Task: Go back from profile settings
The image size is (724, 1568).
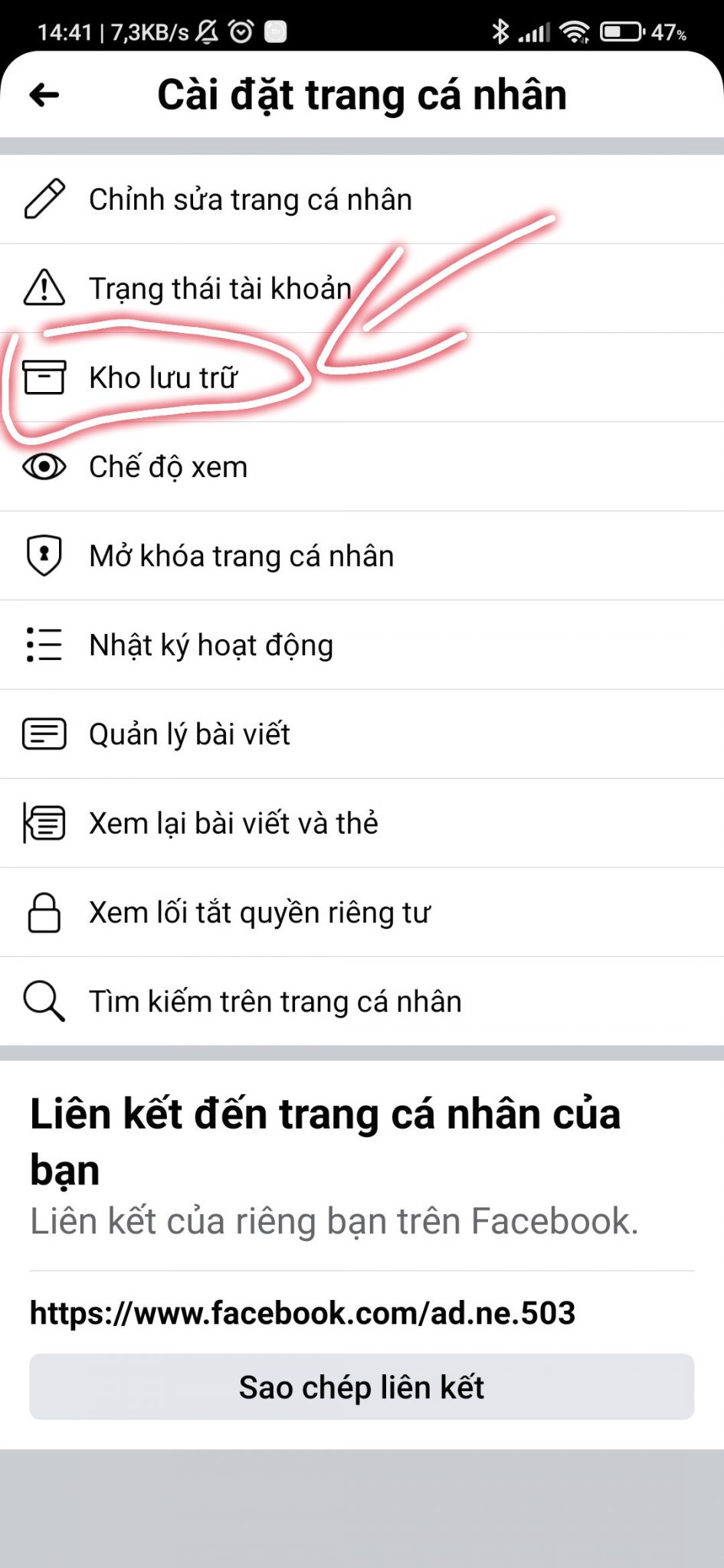Action: coord(44,95)
